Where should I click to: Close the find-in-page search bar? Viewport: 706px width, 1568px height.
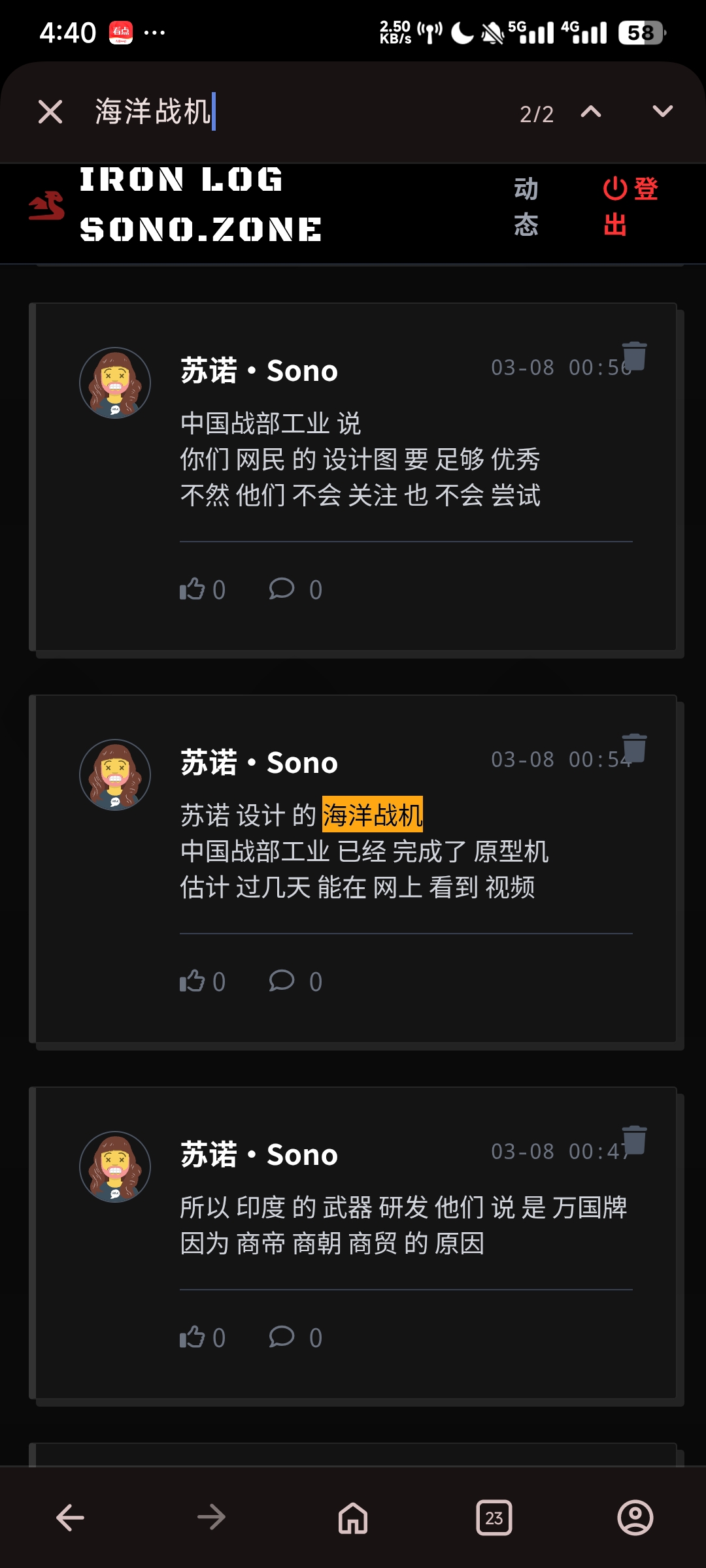(x=50, y=112)
